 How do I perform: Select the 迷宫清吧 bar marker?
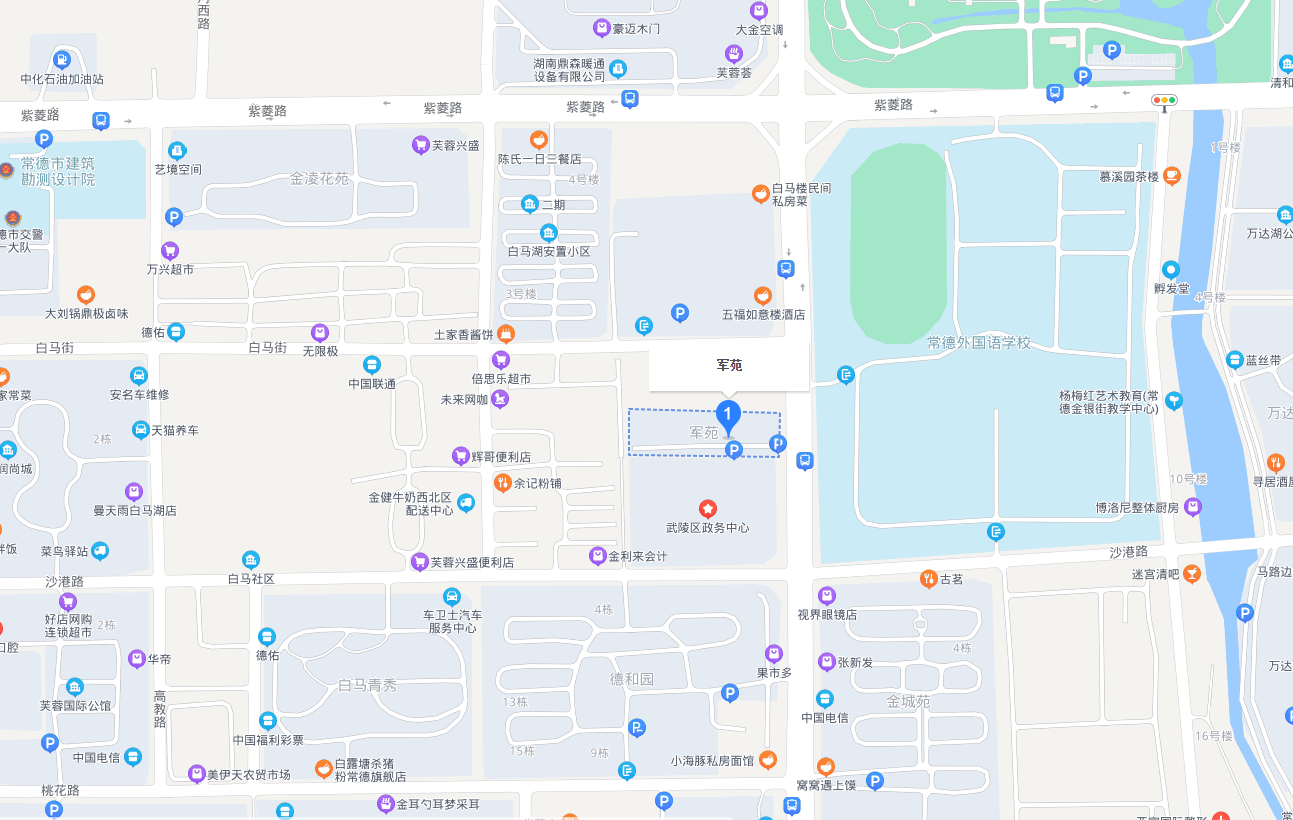[1192, 574]
